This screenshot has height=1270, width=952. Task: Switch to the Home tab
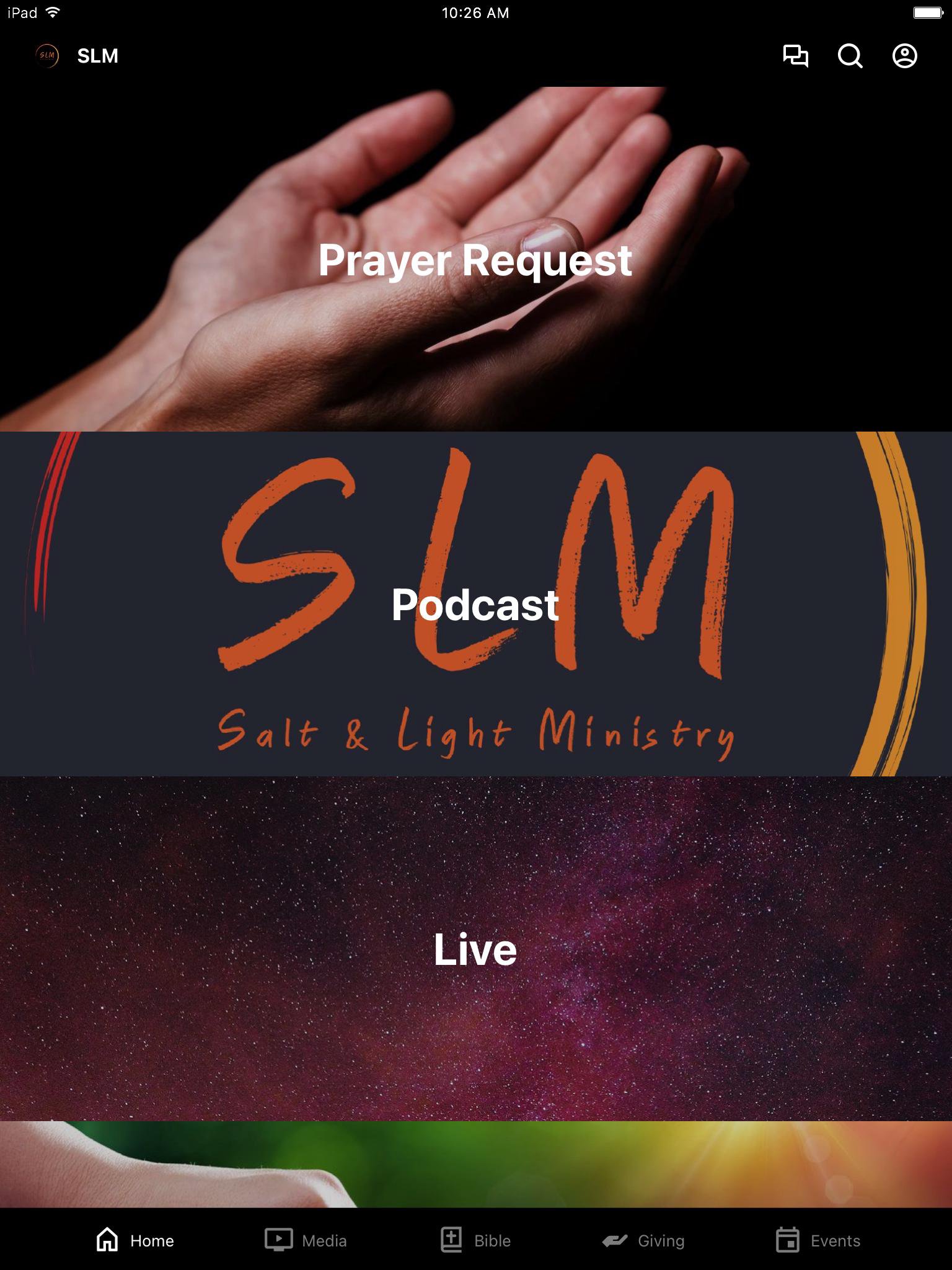pos(135,1240)
